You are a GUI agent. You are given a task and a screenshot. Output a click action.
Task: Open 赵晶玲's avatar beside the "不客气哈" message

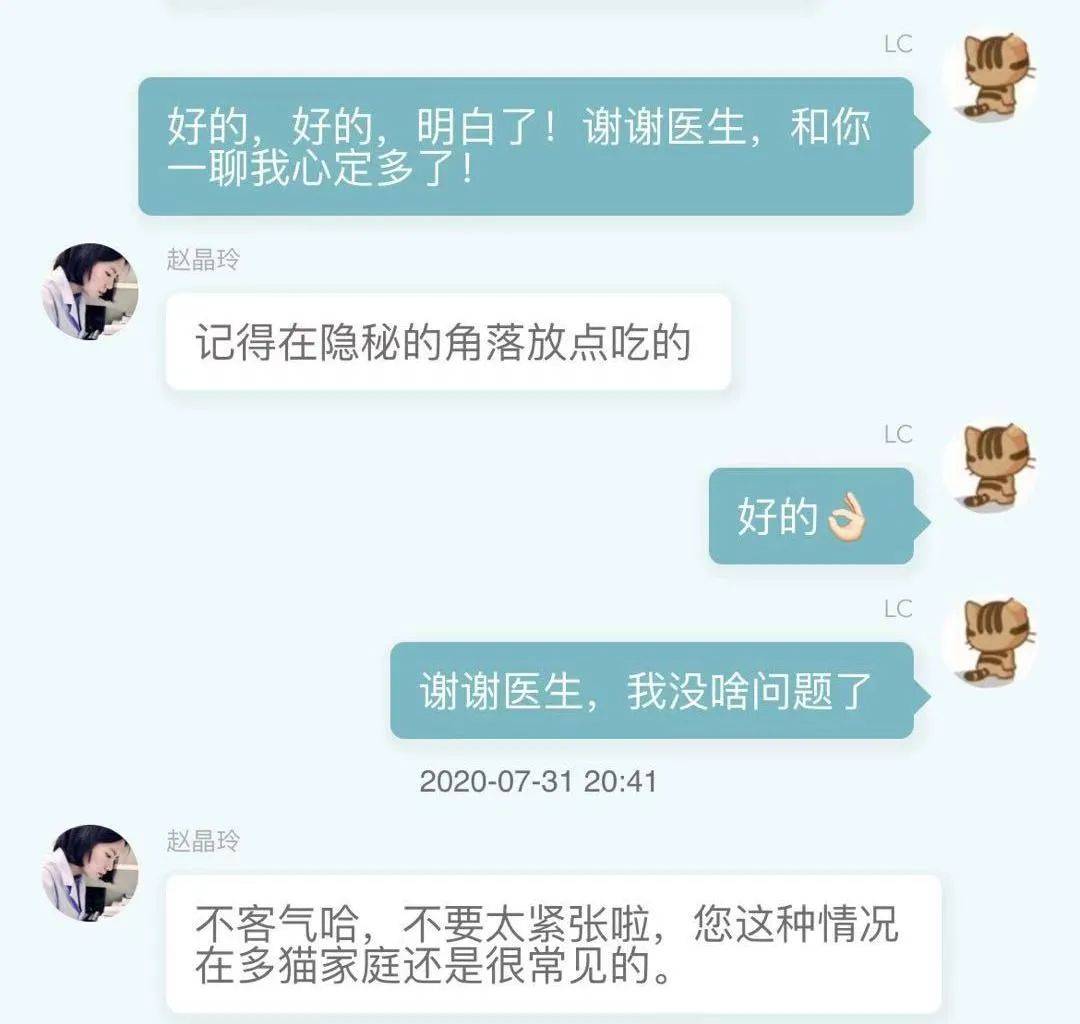pyautogui.click(x=90, y=873)
